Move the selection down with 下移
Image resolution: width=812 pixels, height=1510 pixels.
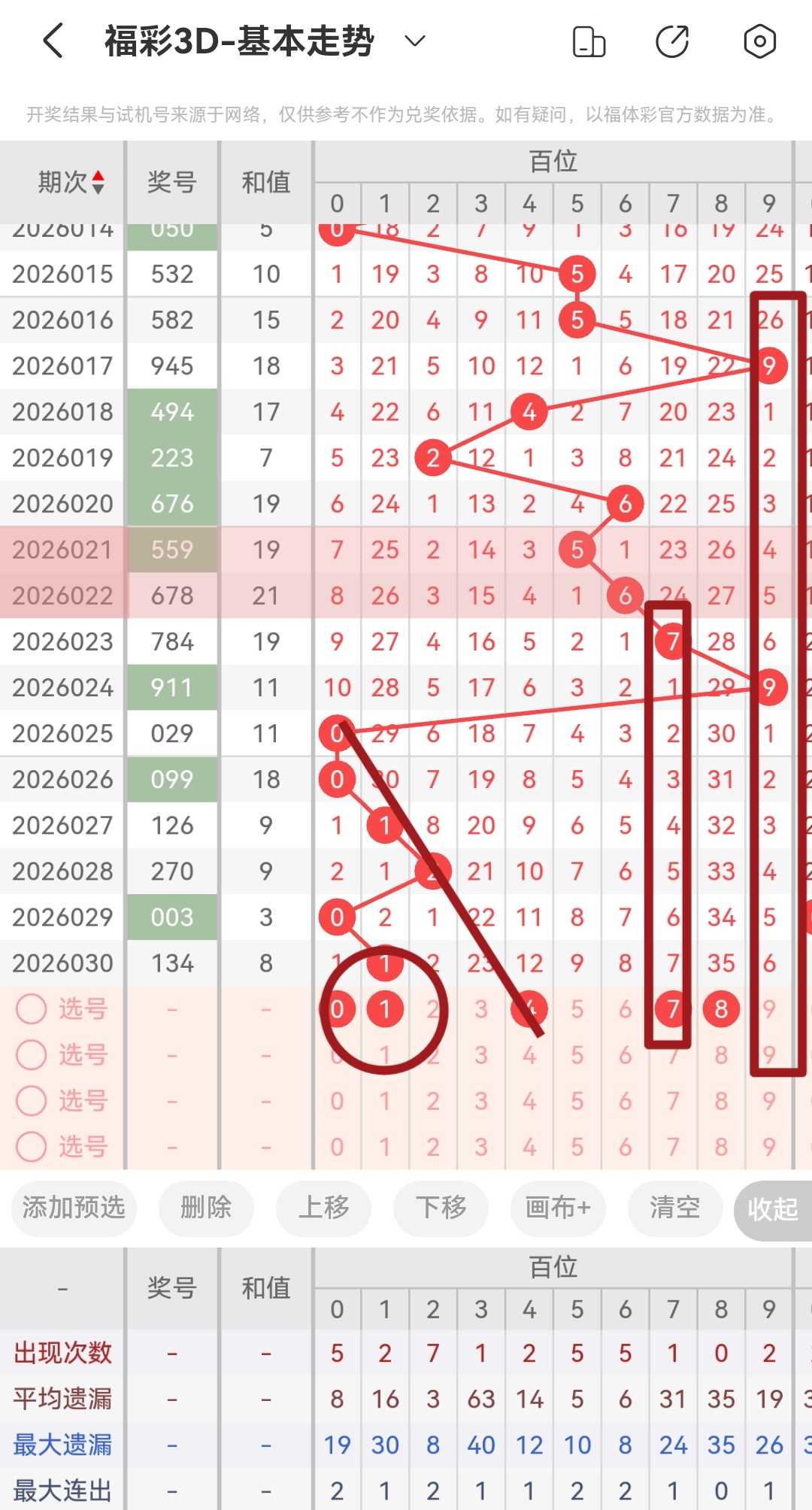[441, 1208]
